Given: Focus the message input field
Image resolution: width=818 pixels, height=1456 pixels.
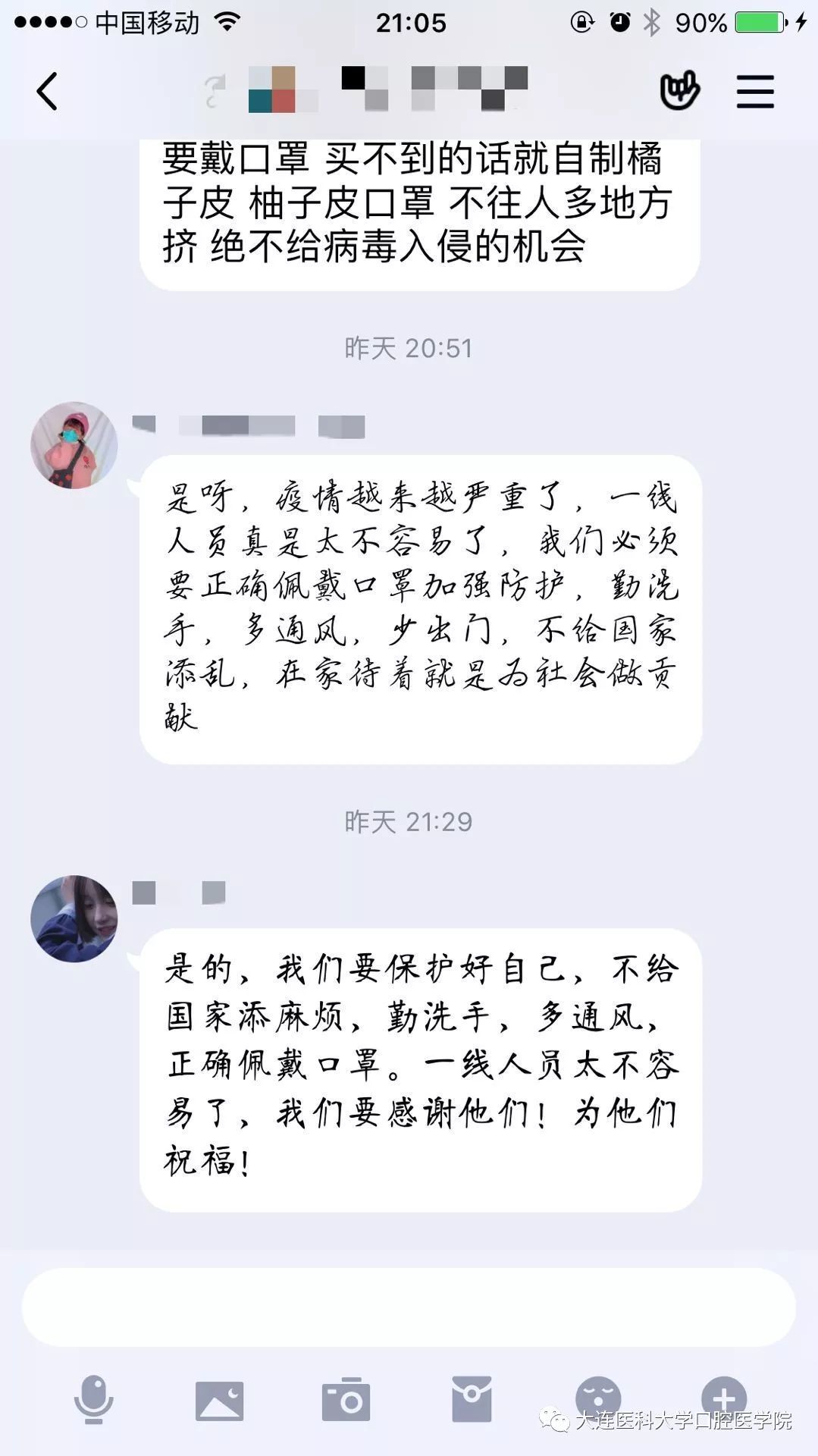Looking at the screenshot, I should pyautogui.click(x=408, y=1307).
